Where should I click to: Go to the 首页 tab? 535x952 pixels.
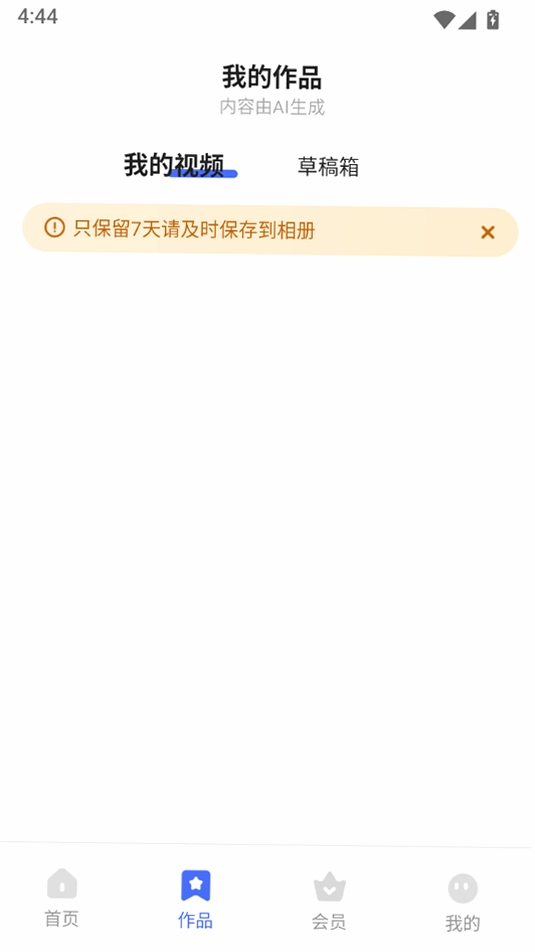point(62,898)
